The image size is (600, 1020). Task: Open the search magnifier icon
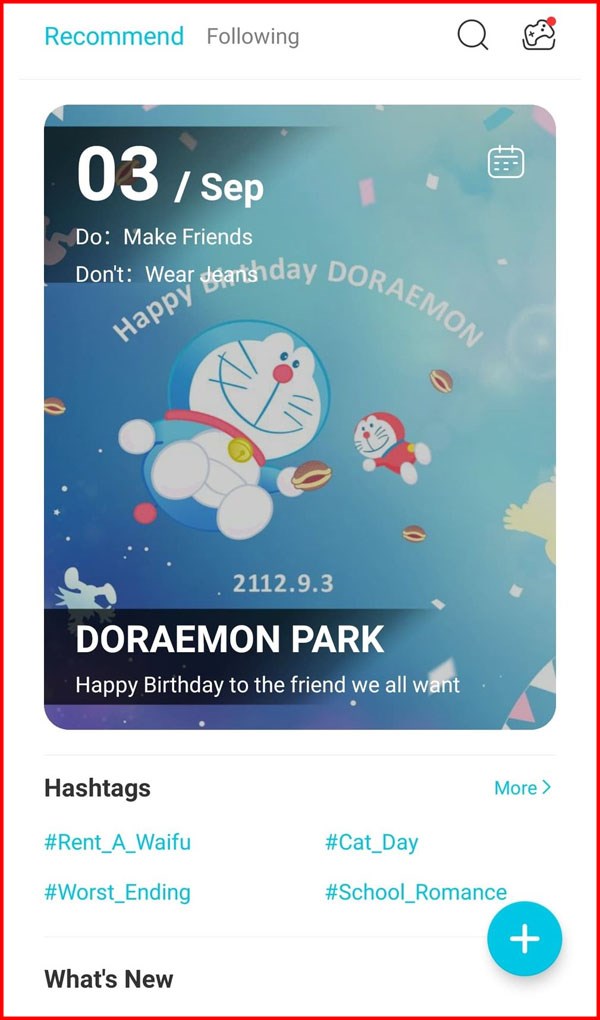point(472,36)
